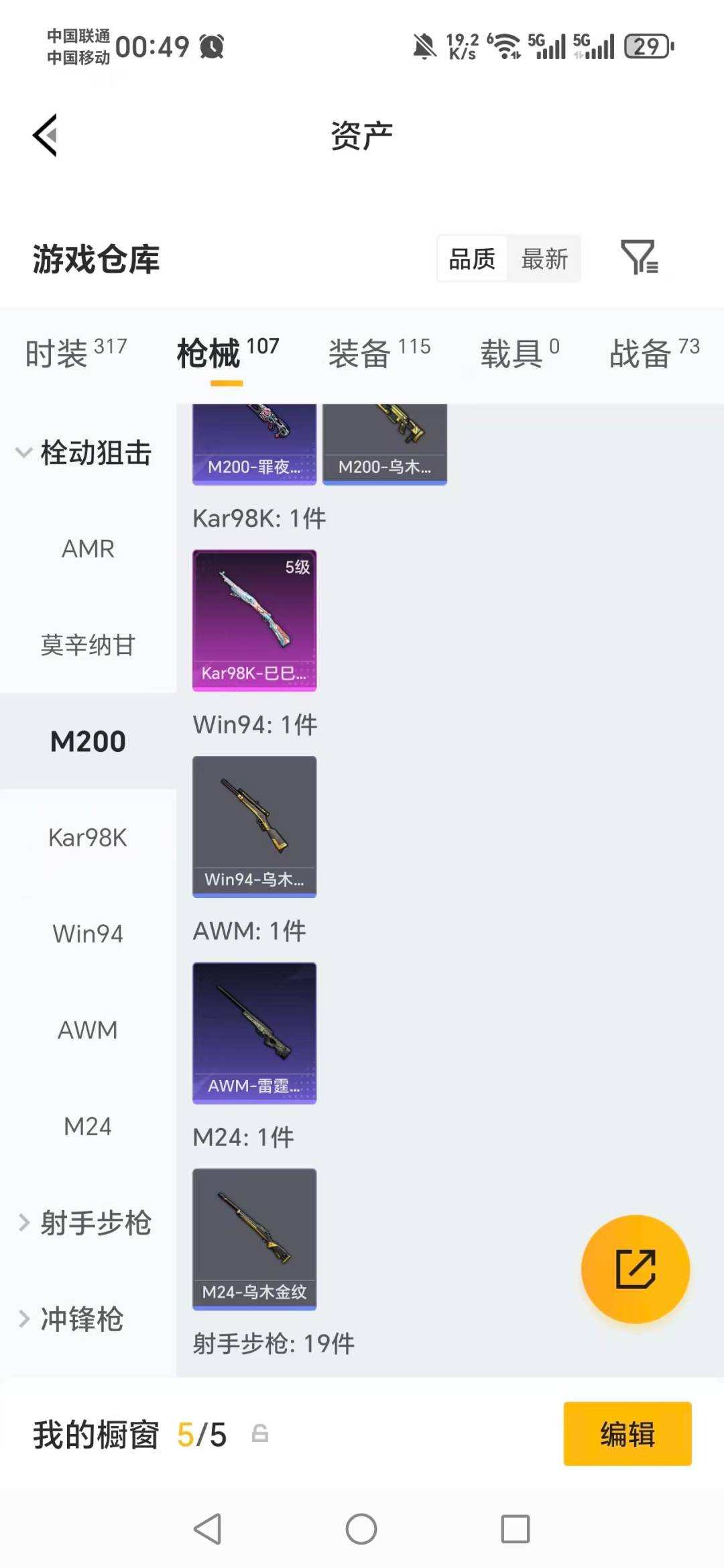Tap the alarm clock status bar icon
The width and height of the screenshot is (724, 1568).
211,47
